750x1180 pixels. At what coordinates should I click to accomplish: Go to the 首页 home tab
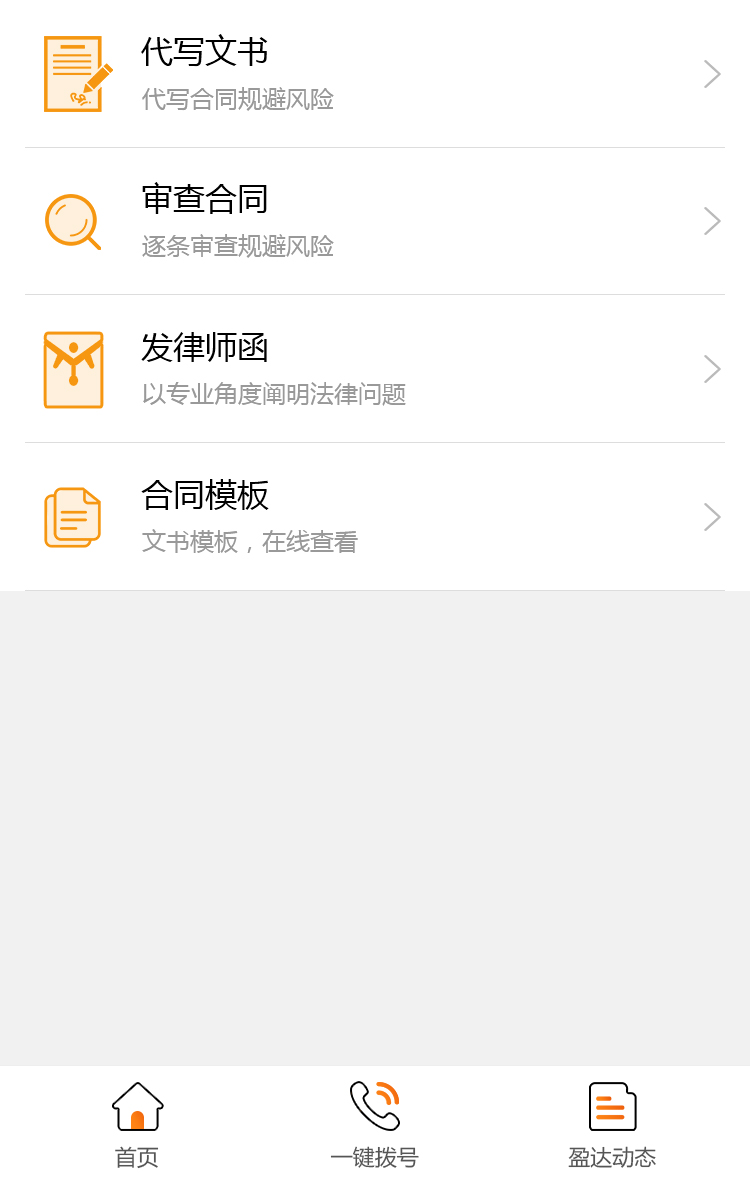coord(137,1124)
